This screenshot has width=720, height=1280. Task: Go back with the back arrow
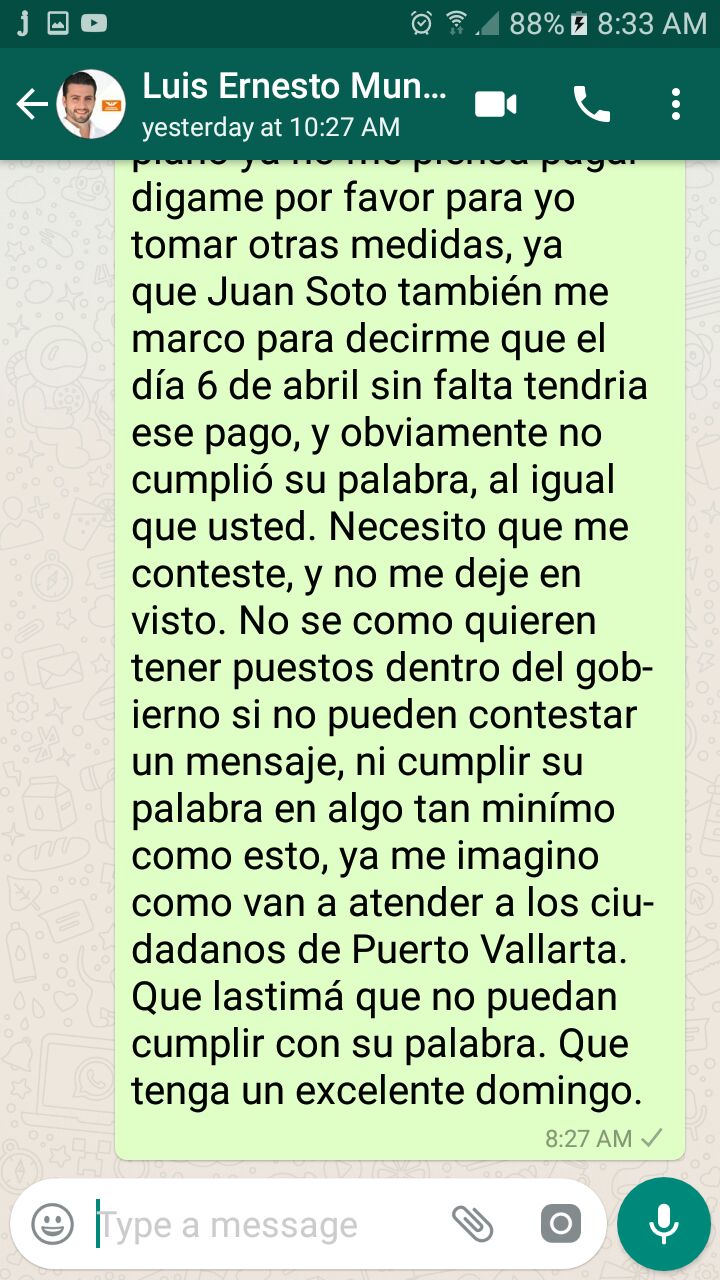[x=31, y=104]
